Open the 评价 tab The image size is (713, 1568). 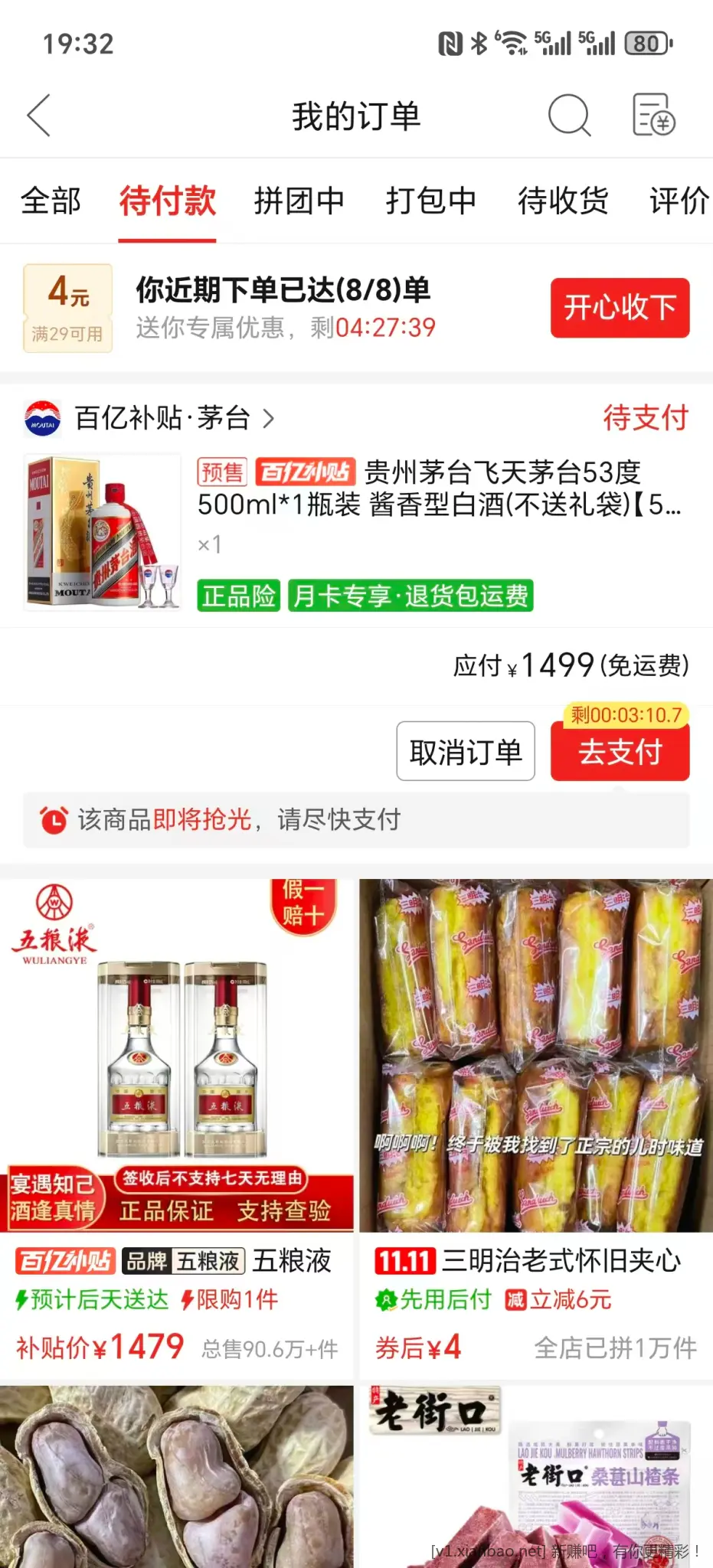(677, 201)
